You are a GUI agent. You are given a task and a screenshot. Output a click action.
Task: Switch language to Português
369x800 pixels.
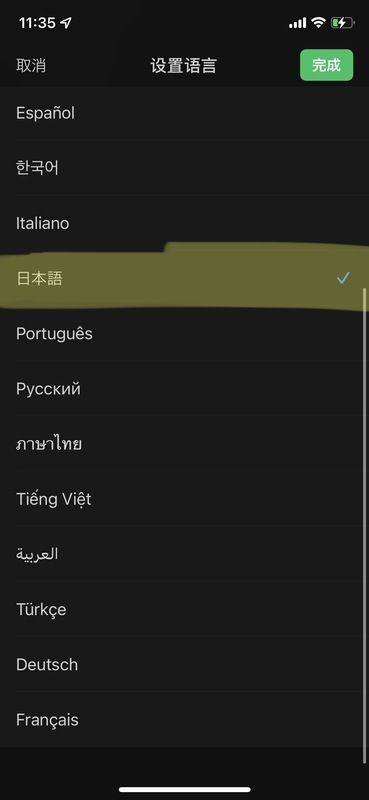[x=184, y=334]
